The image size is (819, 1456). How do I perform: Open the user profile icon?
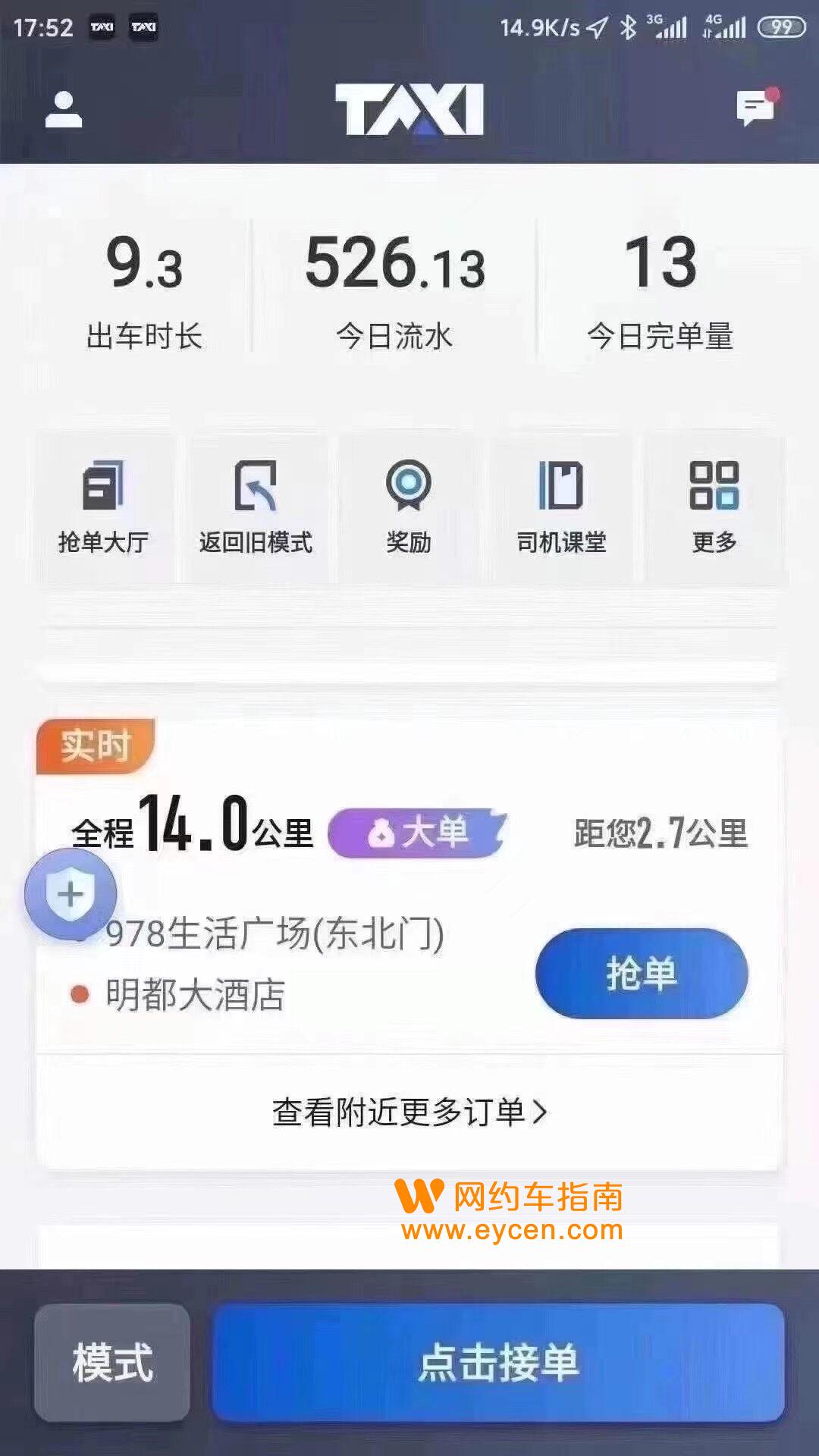64,109
